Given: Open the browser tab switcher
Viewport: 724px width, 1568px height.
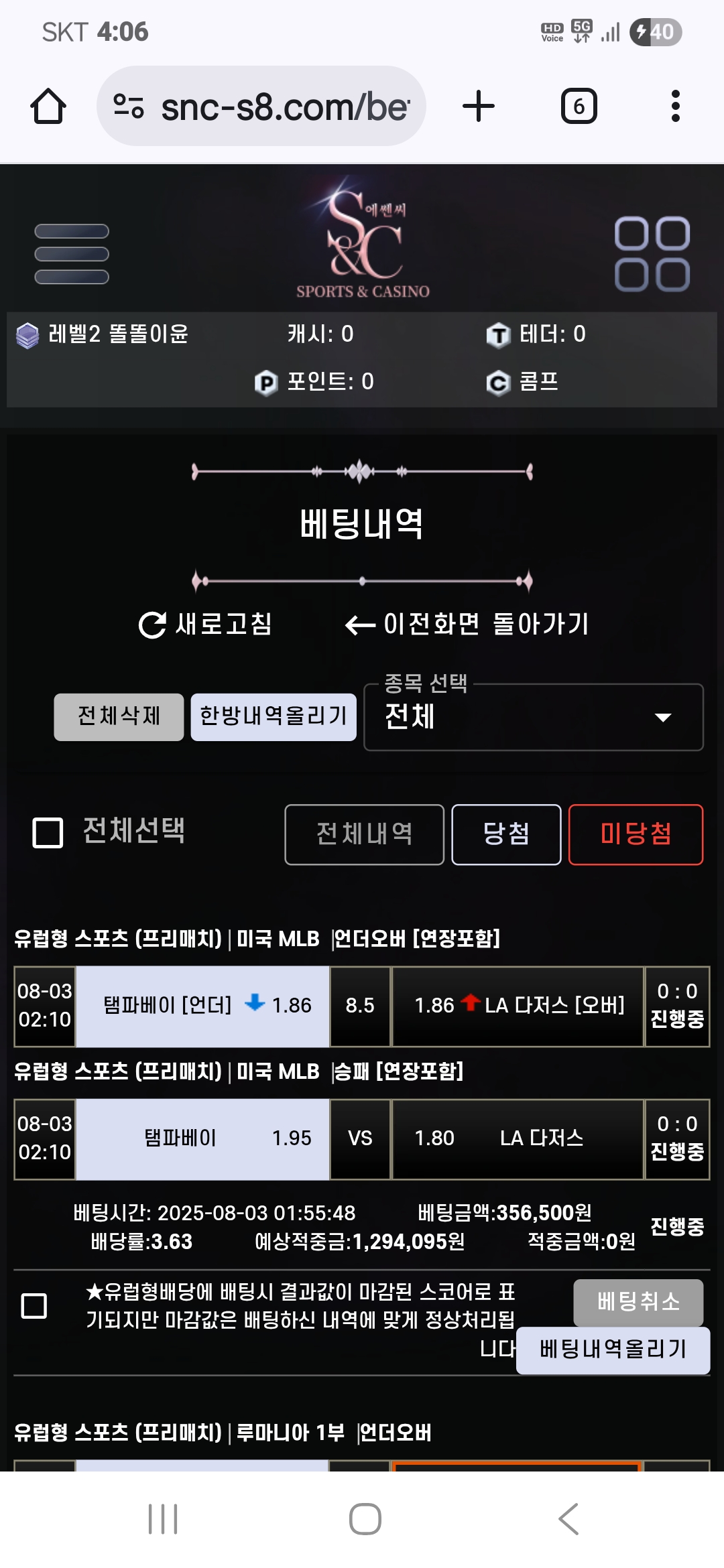Looking at the screenshot, I should 579,107.
